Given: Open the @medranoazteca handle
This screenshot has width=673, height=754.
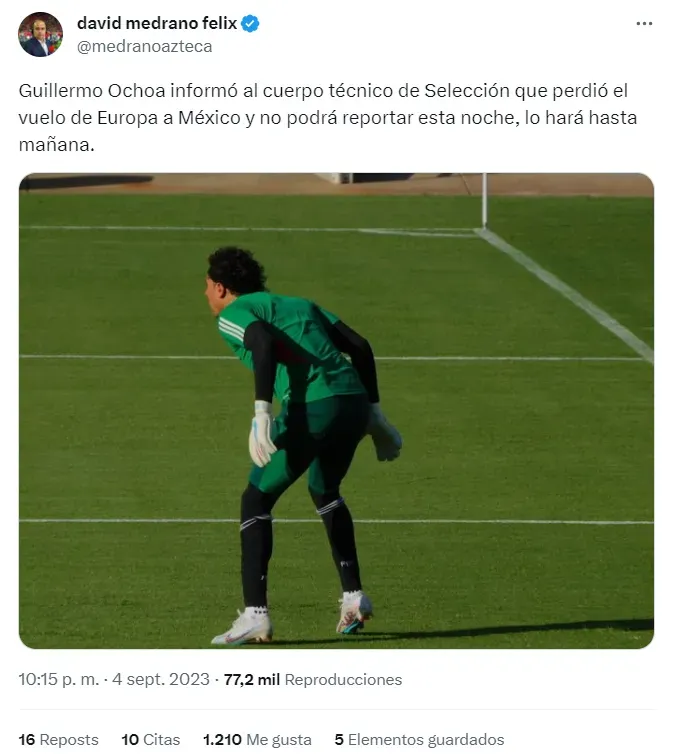Looking at the screenshot, I should pyautogui.click(x=144, y=47).
